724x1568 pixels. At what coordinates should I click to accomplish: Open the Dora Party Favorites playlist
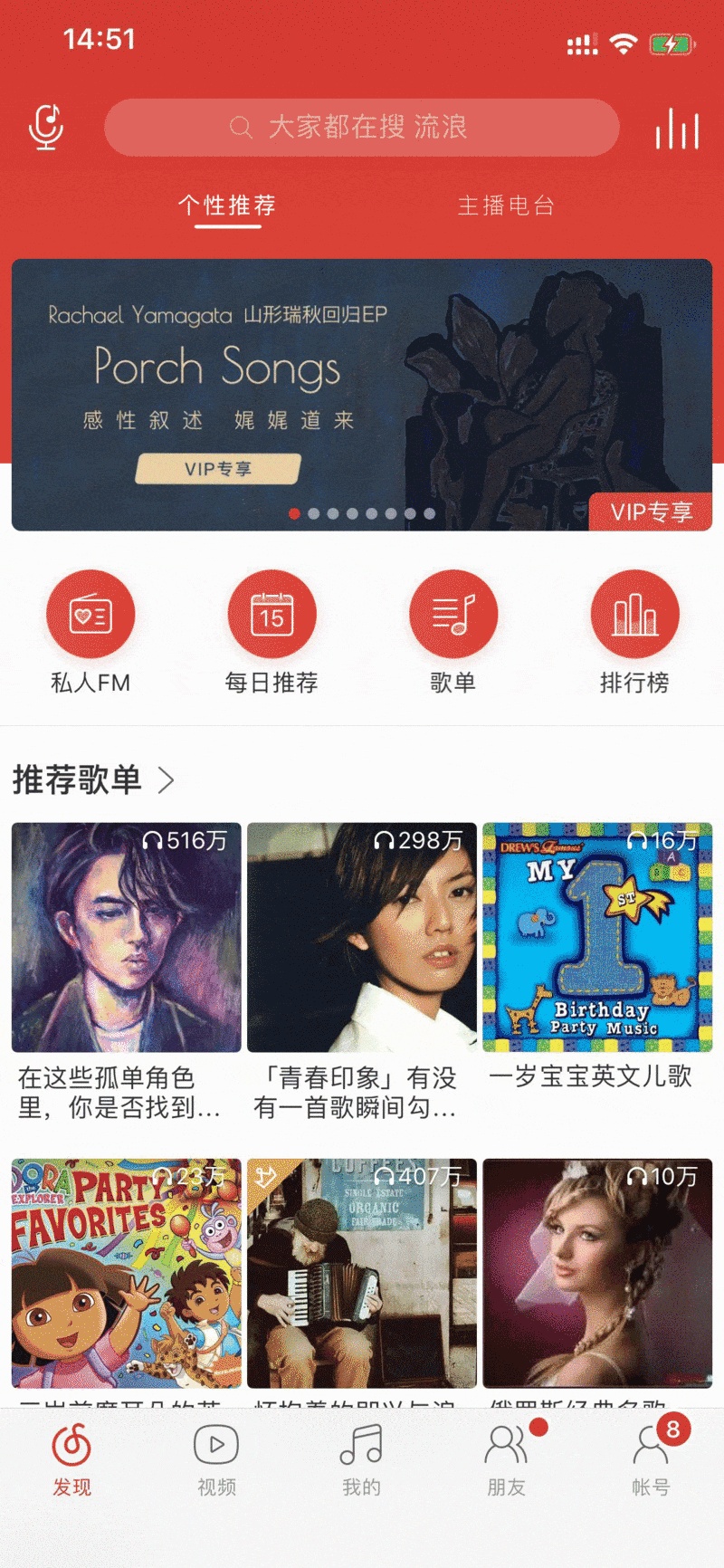pos(127,1273)
